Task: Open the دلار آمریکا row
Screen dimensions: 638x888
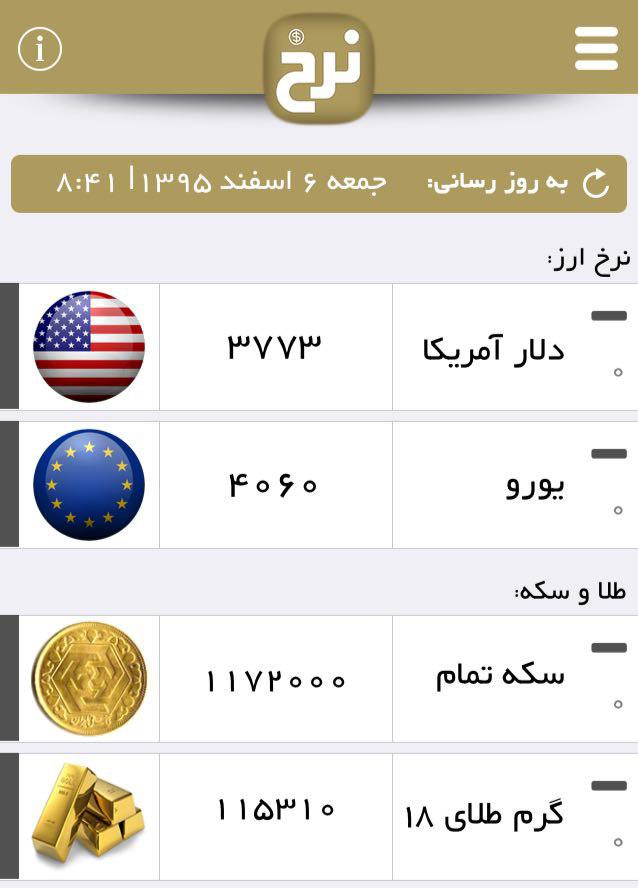Action: (320, 347)
